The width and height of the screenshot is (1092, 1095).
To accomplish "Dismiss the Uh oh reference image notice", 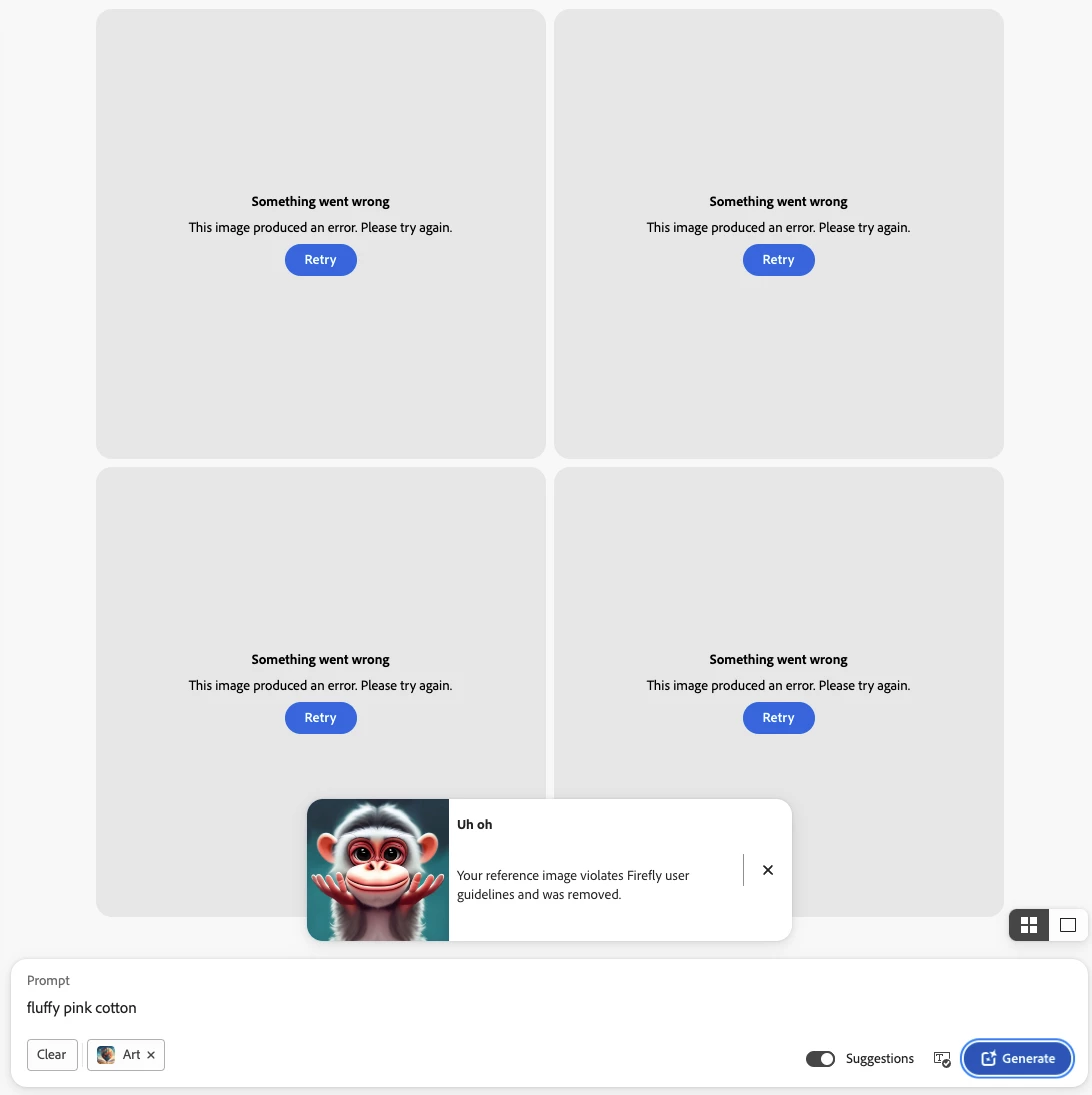I will (768, 870).
